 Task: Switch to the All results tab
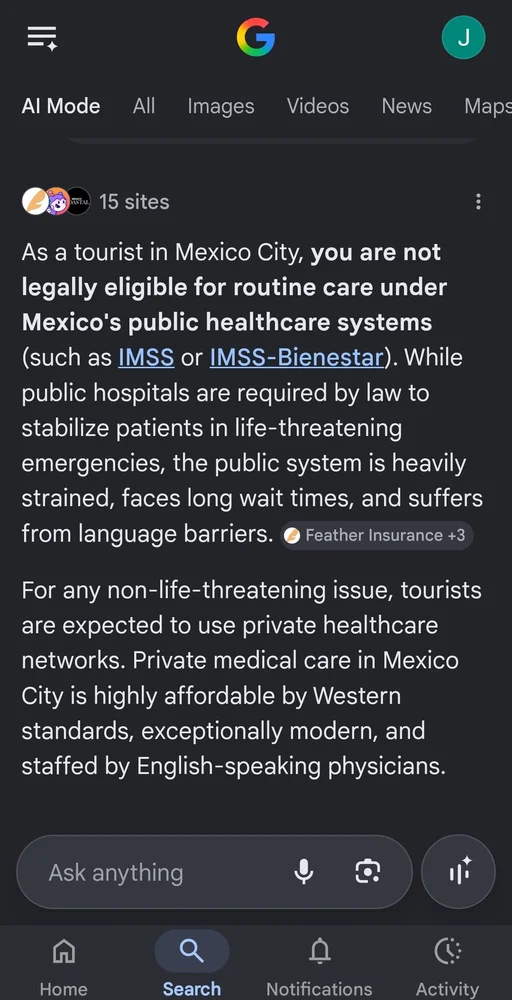point(143,106)
